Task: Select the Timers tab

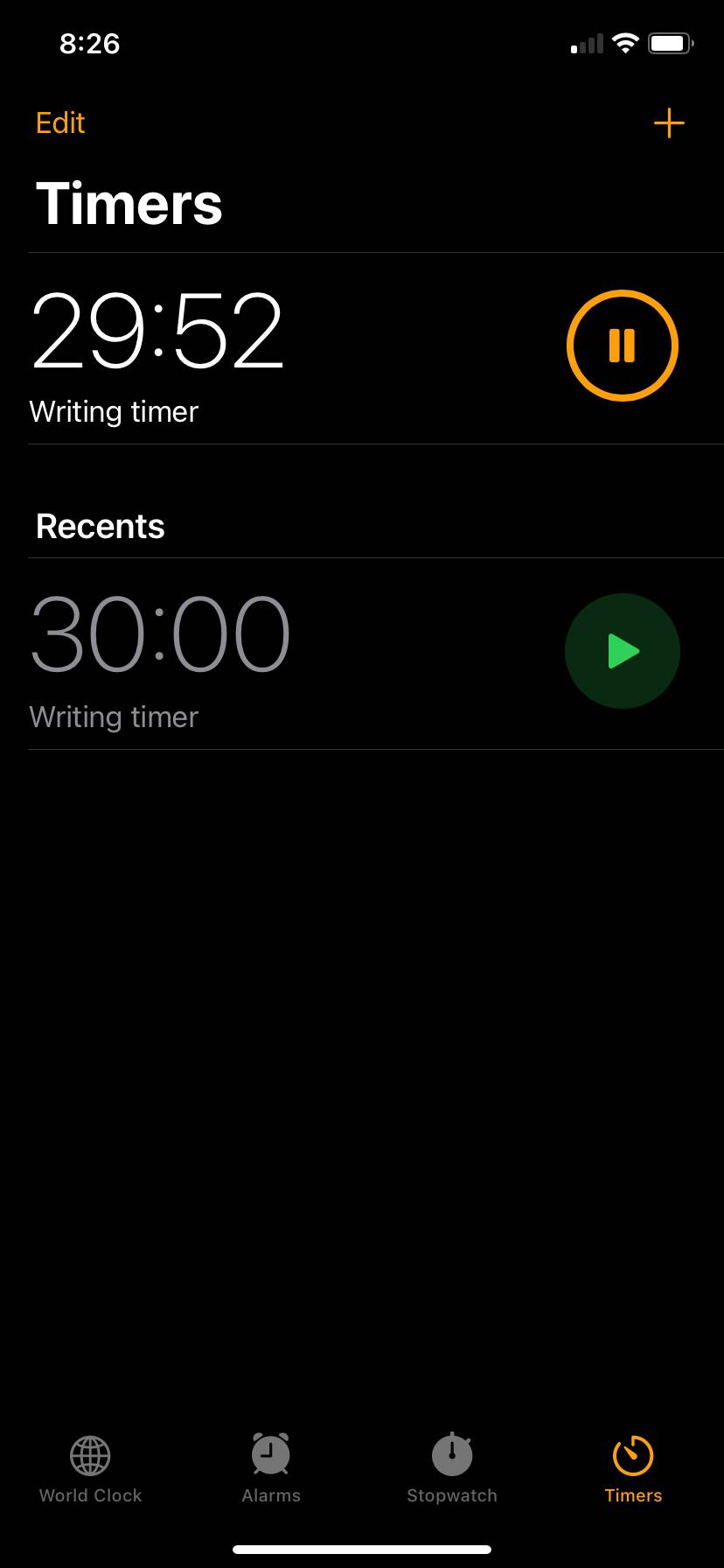Action: pos(633,1469)
